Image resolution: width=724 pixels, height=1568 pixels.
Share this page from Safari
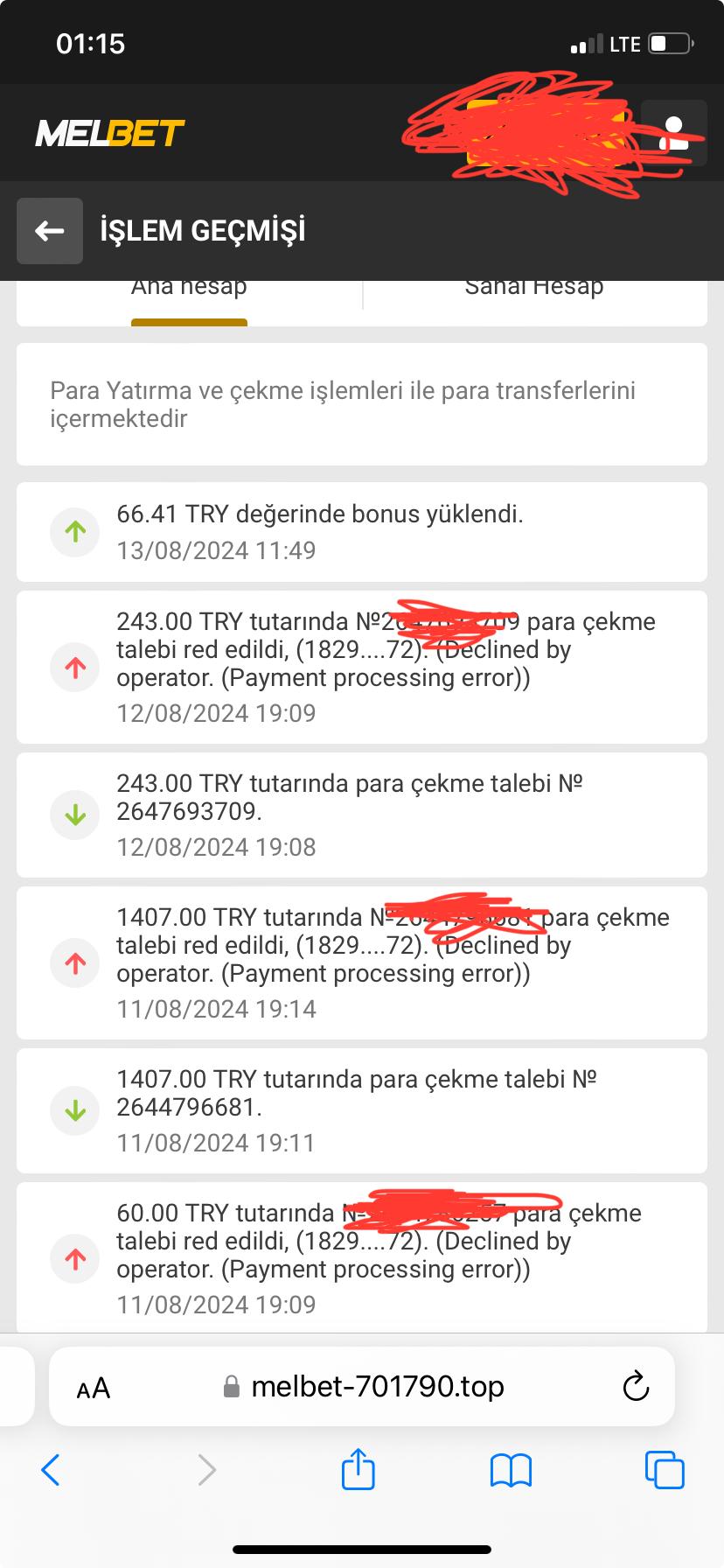(x=358, y=1469)
